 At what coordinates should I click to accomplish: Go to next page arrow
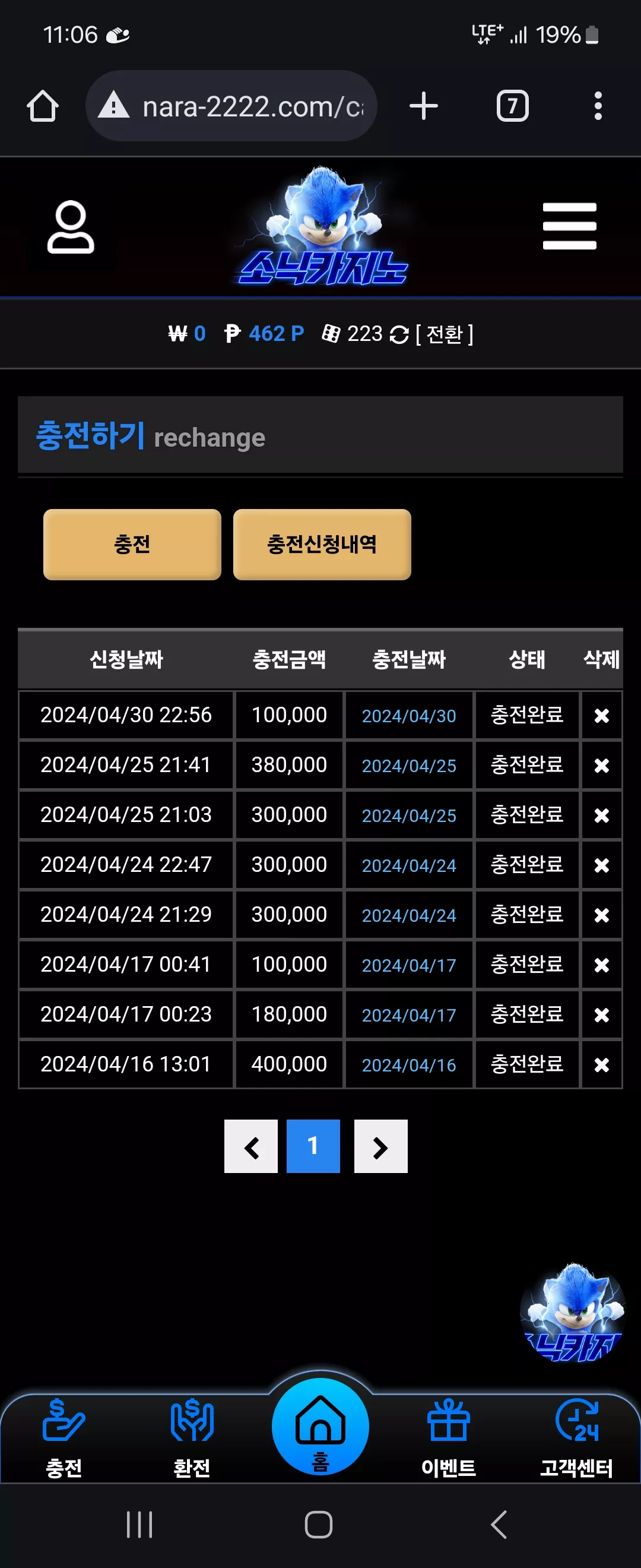tap(380, 1146)
